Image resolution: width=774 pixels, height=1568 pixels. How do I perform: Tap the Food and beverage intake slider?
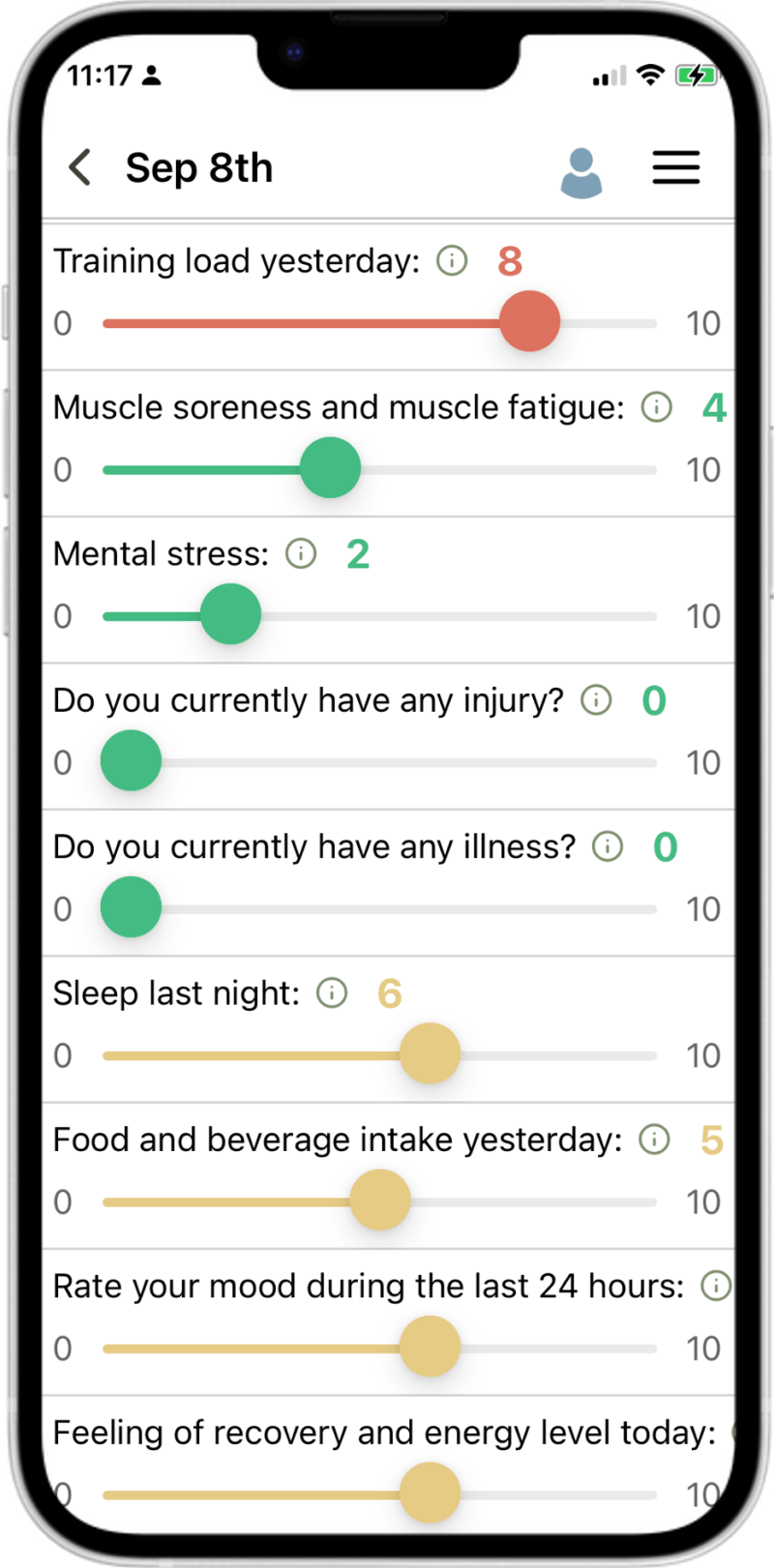380,1200
